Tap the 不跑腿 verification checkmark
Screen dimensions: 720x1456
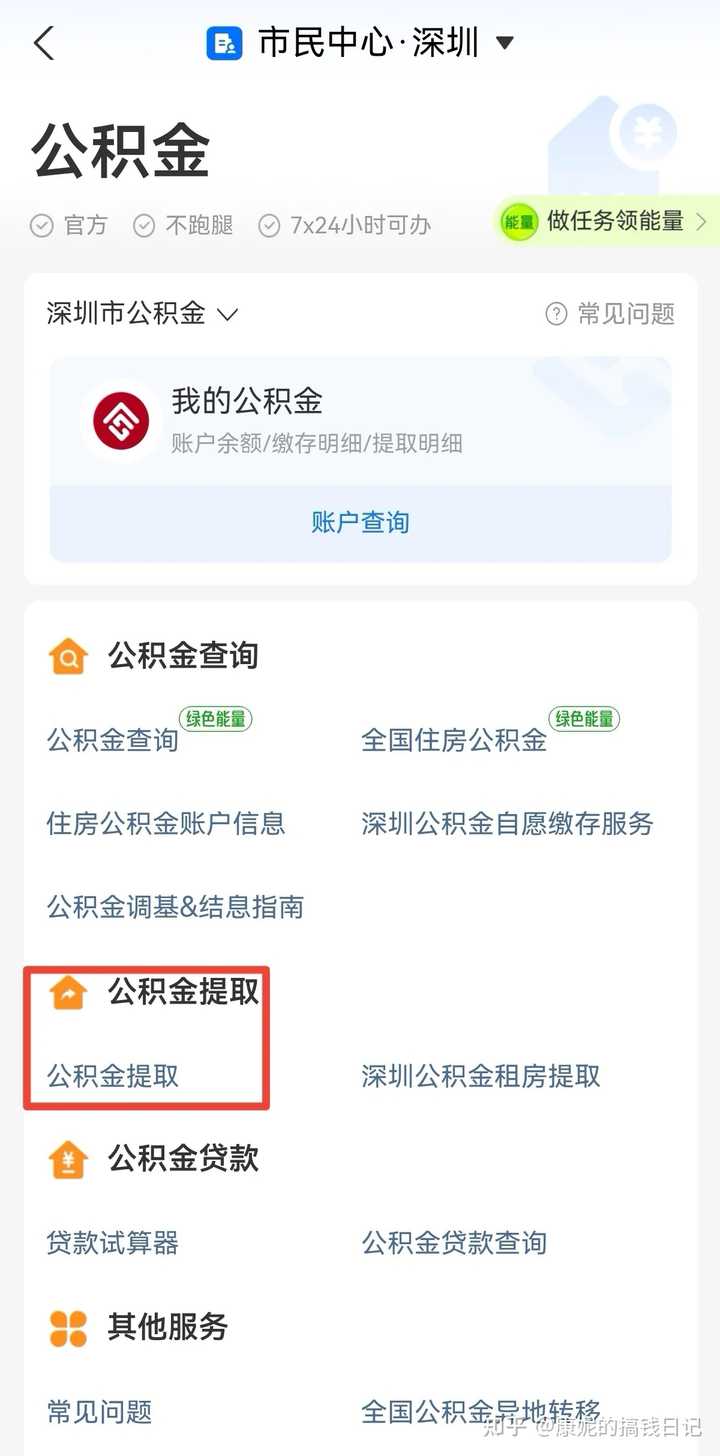[145, 225]
